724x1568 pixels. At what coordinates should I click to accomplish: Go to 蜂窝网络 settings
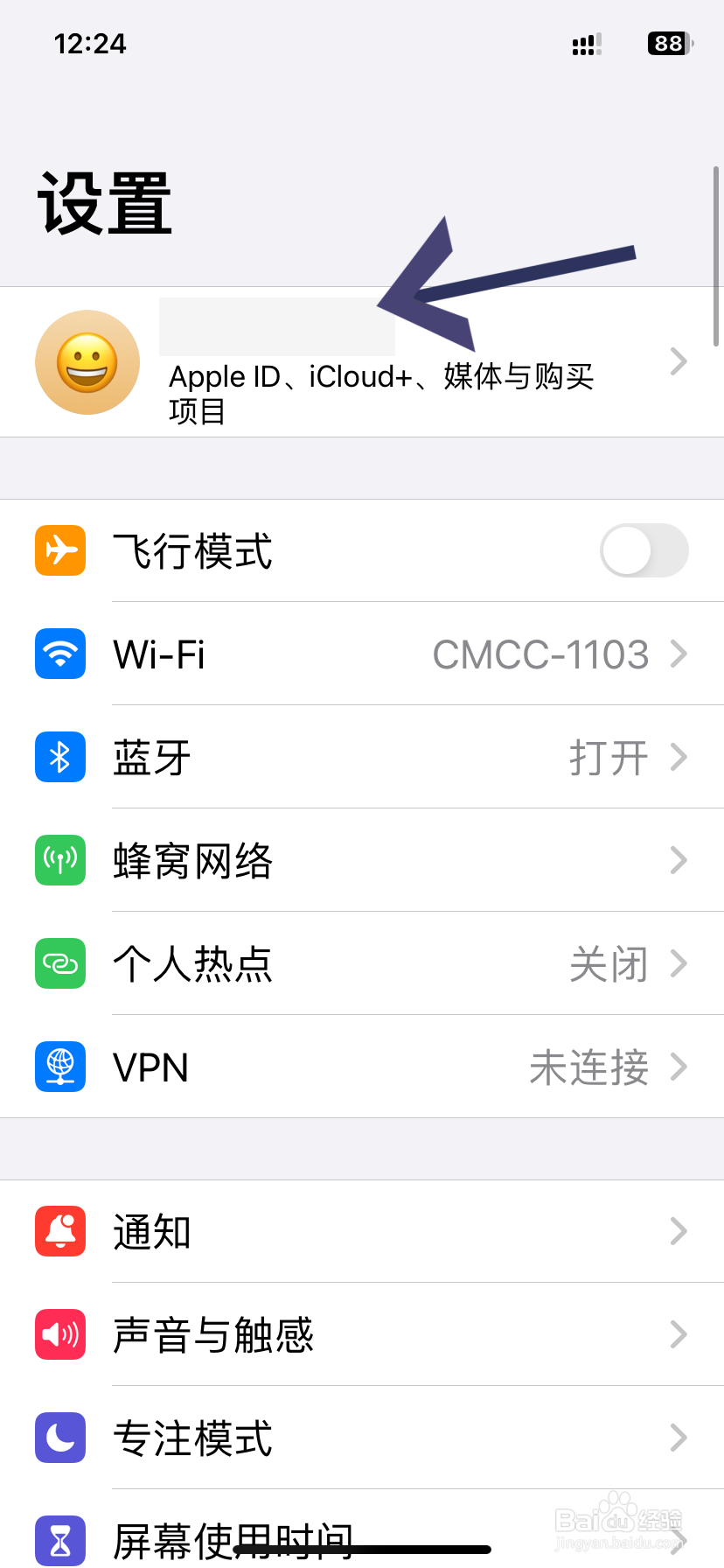[x=362, y=860]
